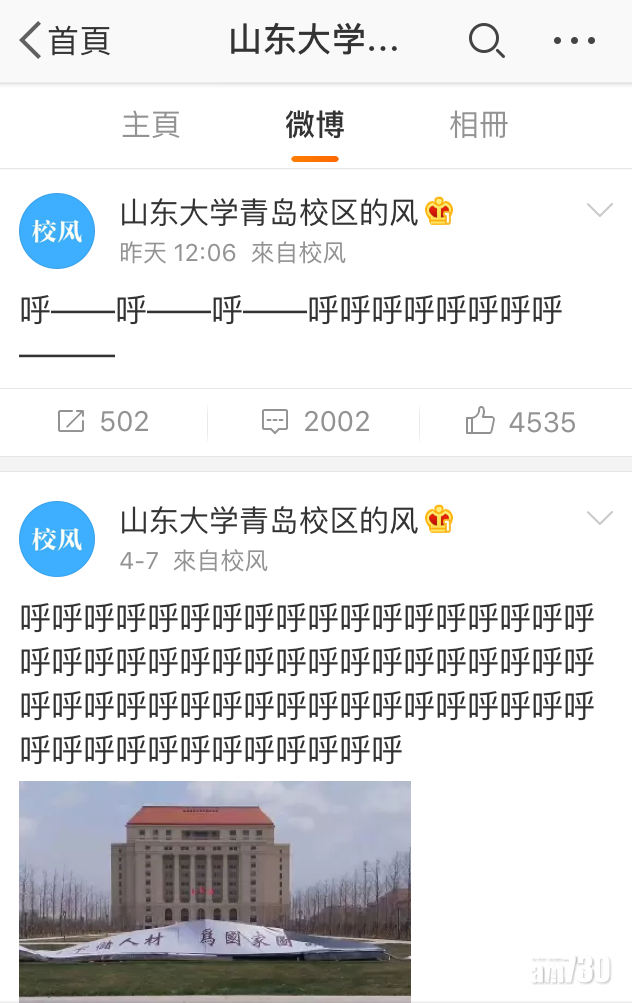Screen dimensions: 632x1003
Task: View the building photo in the 4-7 post
Action: tap(215, 889)
